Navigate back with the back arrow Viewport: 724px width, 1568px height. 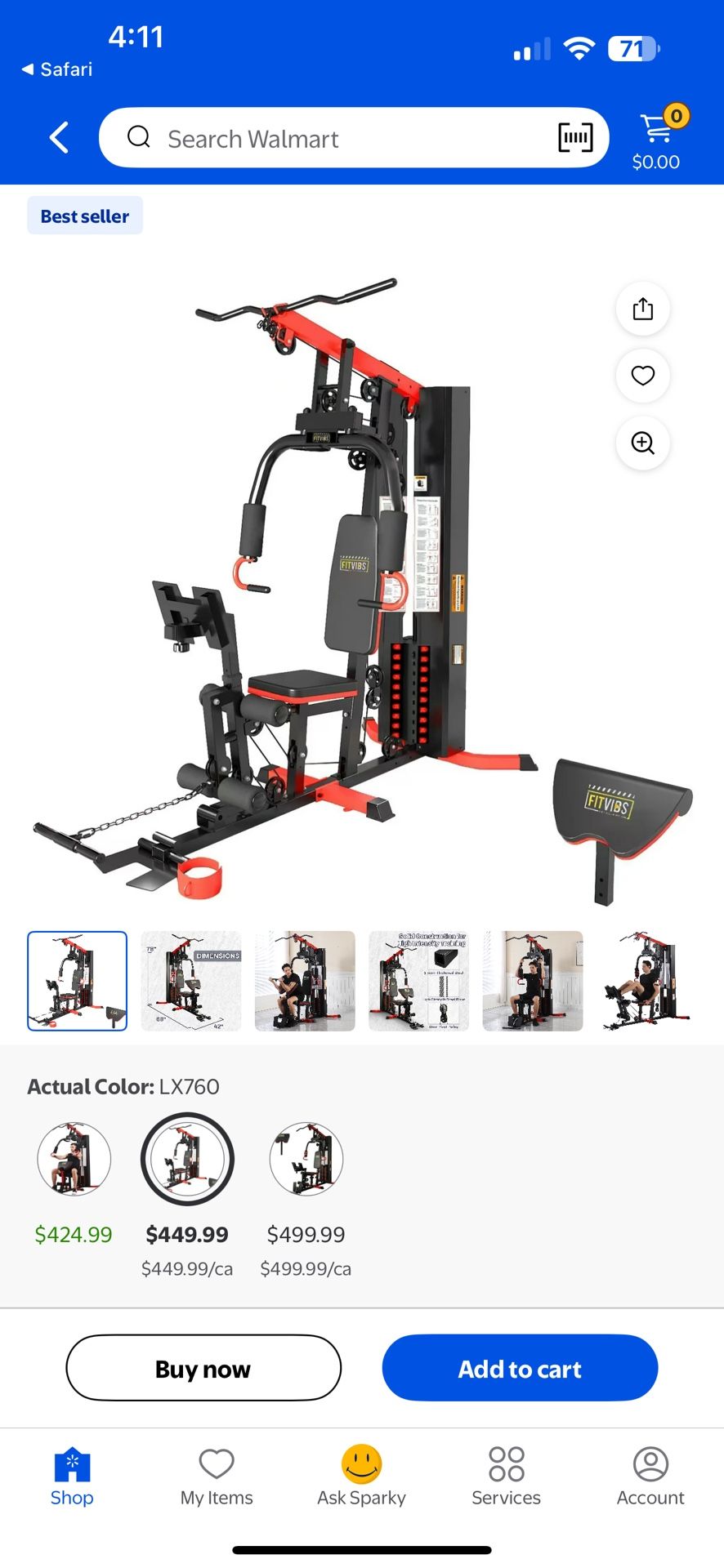point(58,137)
